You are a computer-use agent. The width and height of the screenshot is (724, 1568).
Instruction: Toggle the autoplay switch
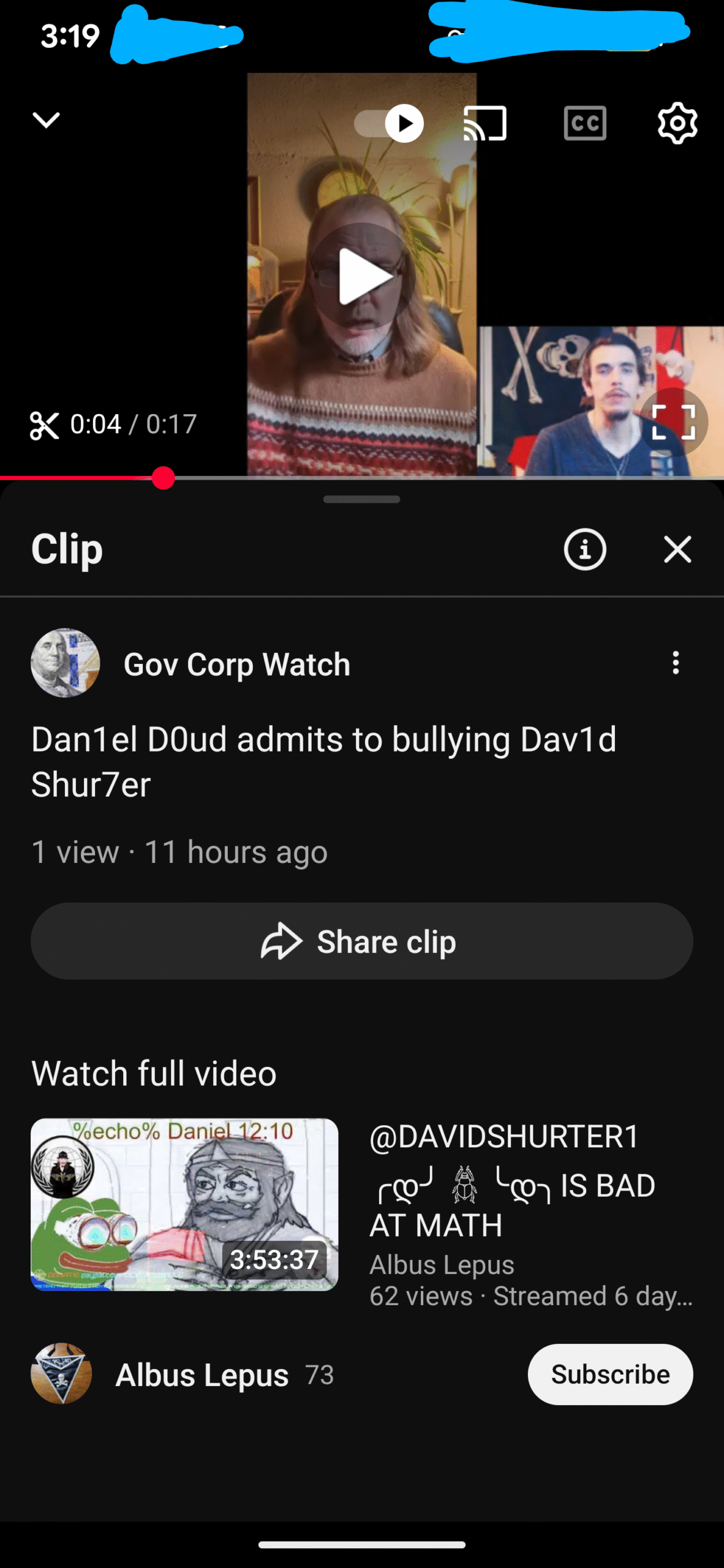tap(390, 124)
